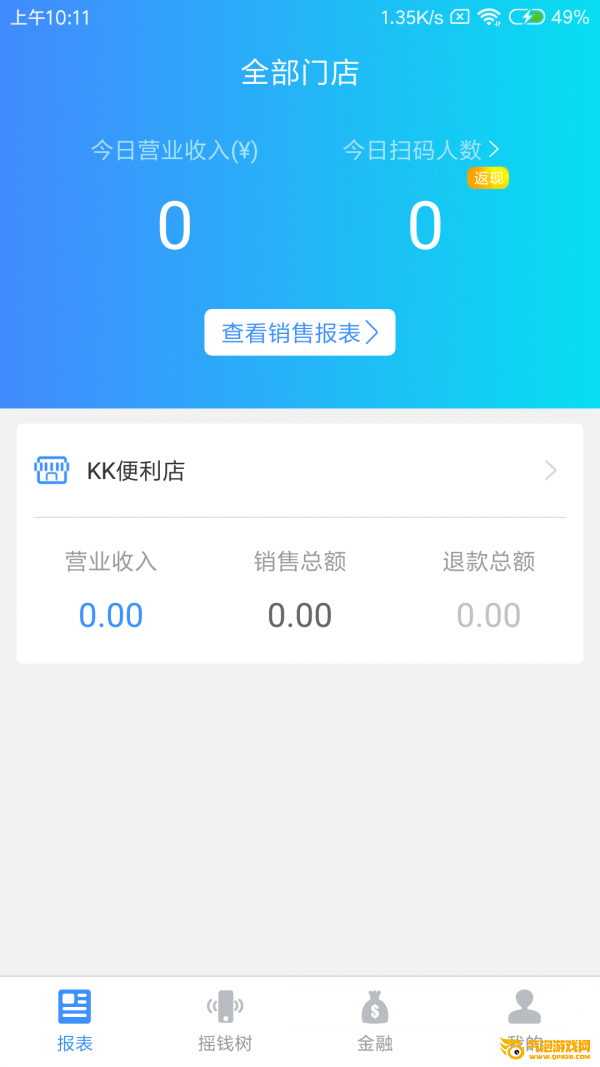Screen dimensions: 600x1067
Task: Switch to the 报表 tab
Action: click(75, 1019)
